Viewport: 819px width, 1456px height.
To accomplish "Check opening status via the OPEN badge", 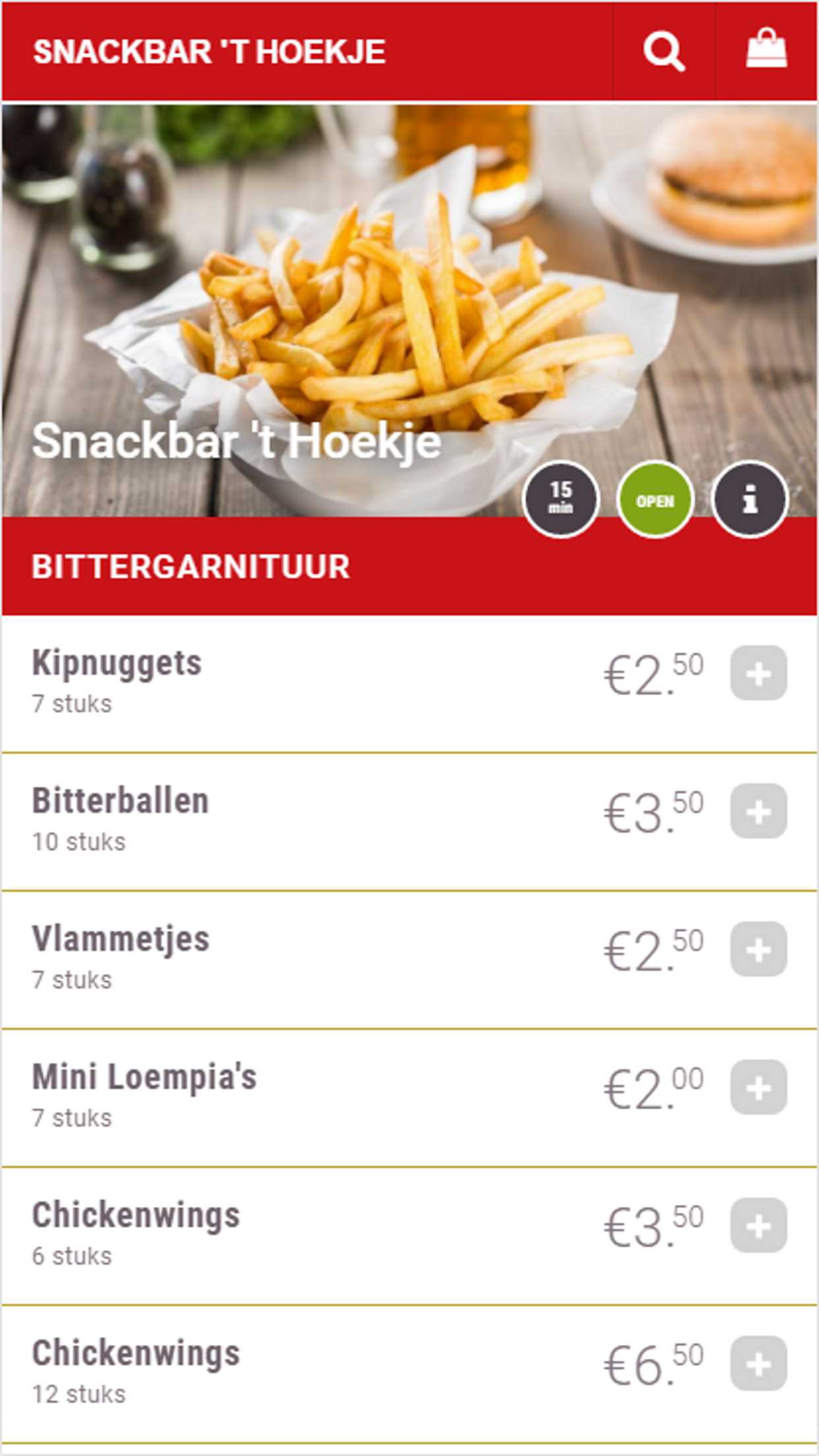I will 655,499.
